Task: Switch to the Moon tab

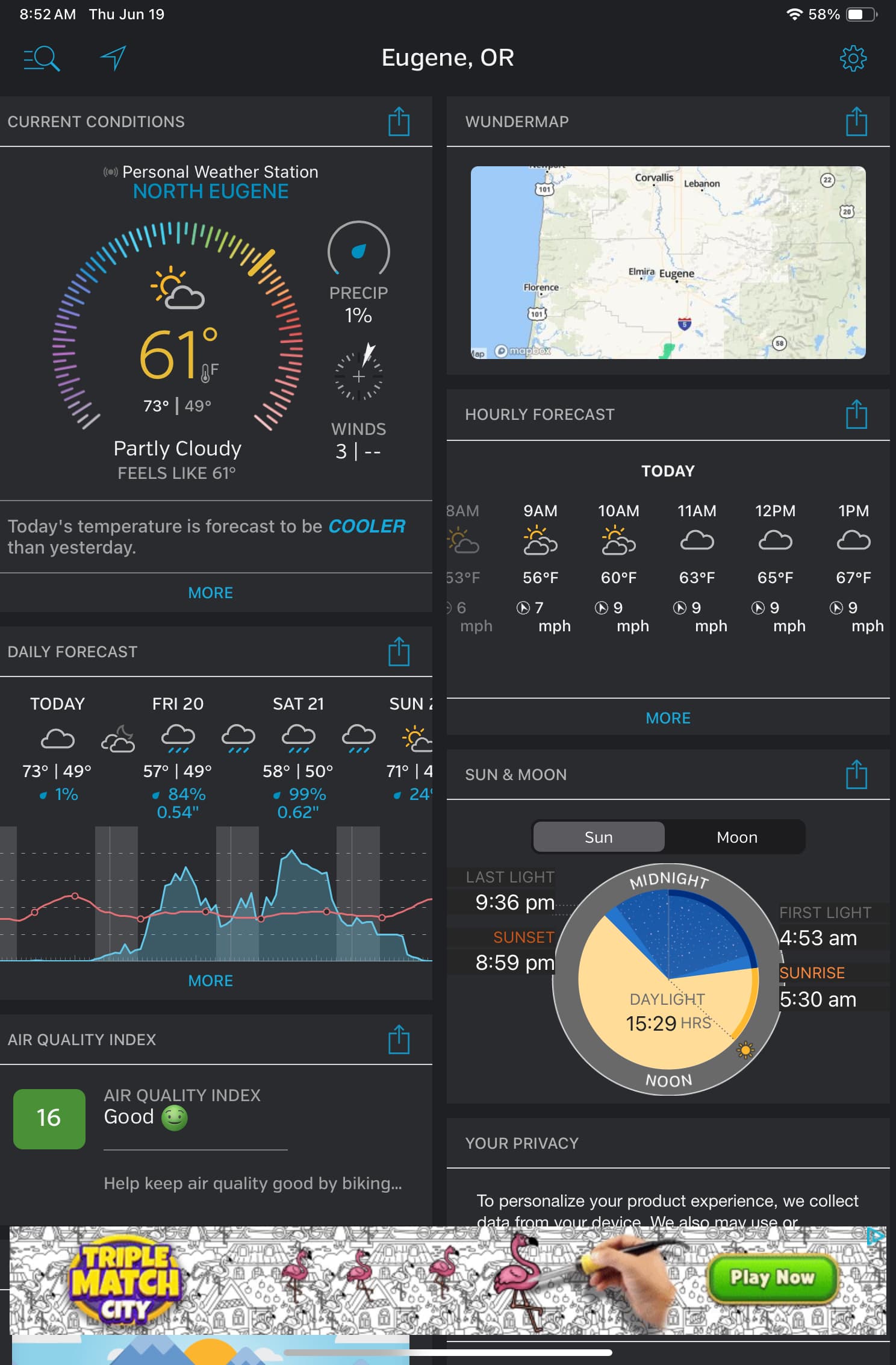Action: [736, 837]
